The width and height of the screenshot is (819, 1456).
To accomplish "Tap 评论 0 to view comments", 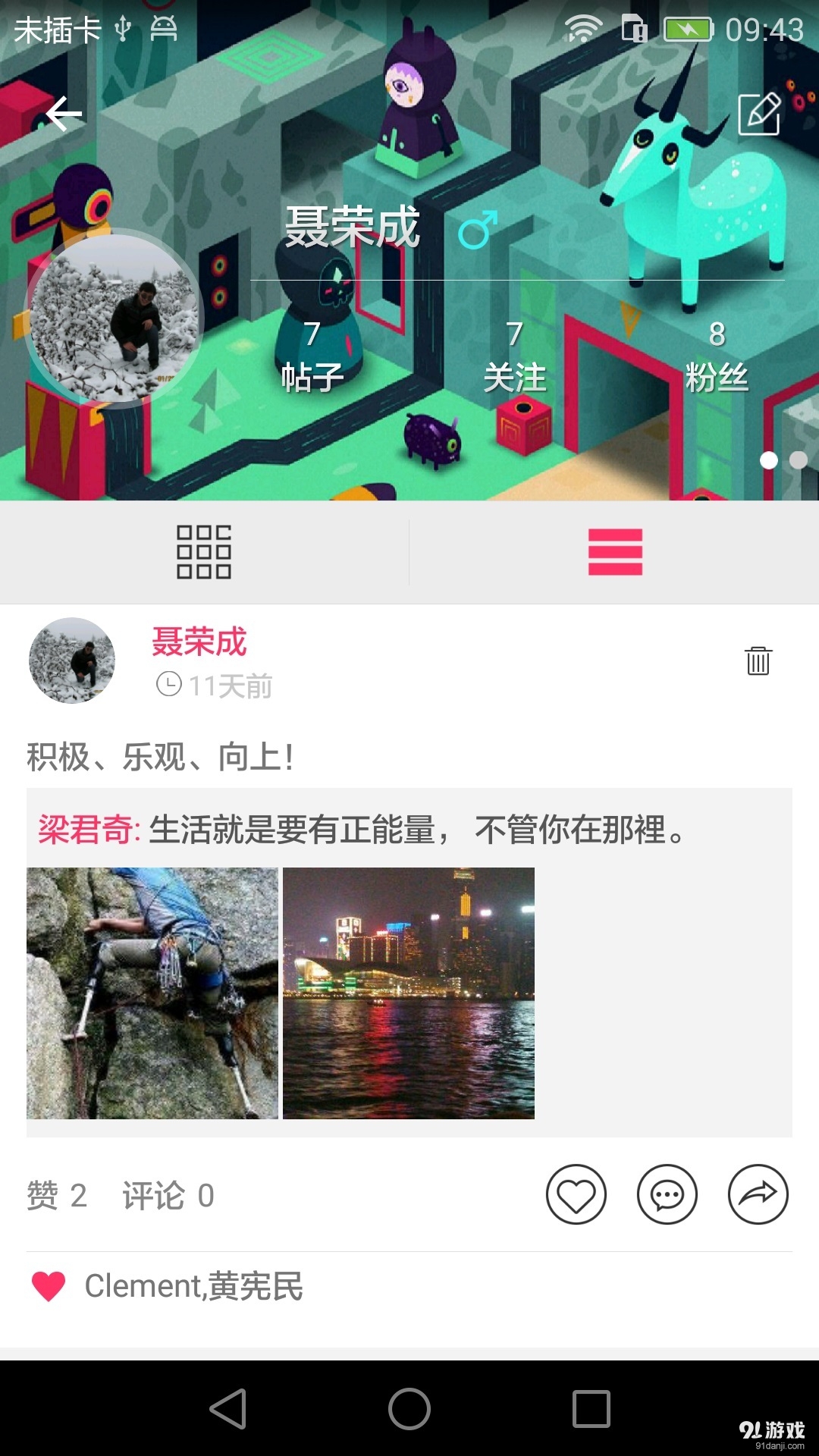I will [x=168, y=1194].
